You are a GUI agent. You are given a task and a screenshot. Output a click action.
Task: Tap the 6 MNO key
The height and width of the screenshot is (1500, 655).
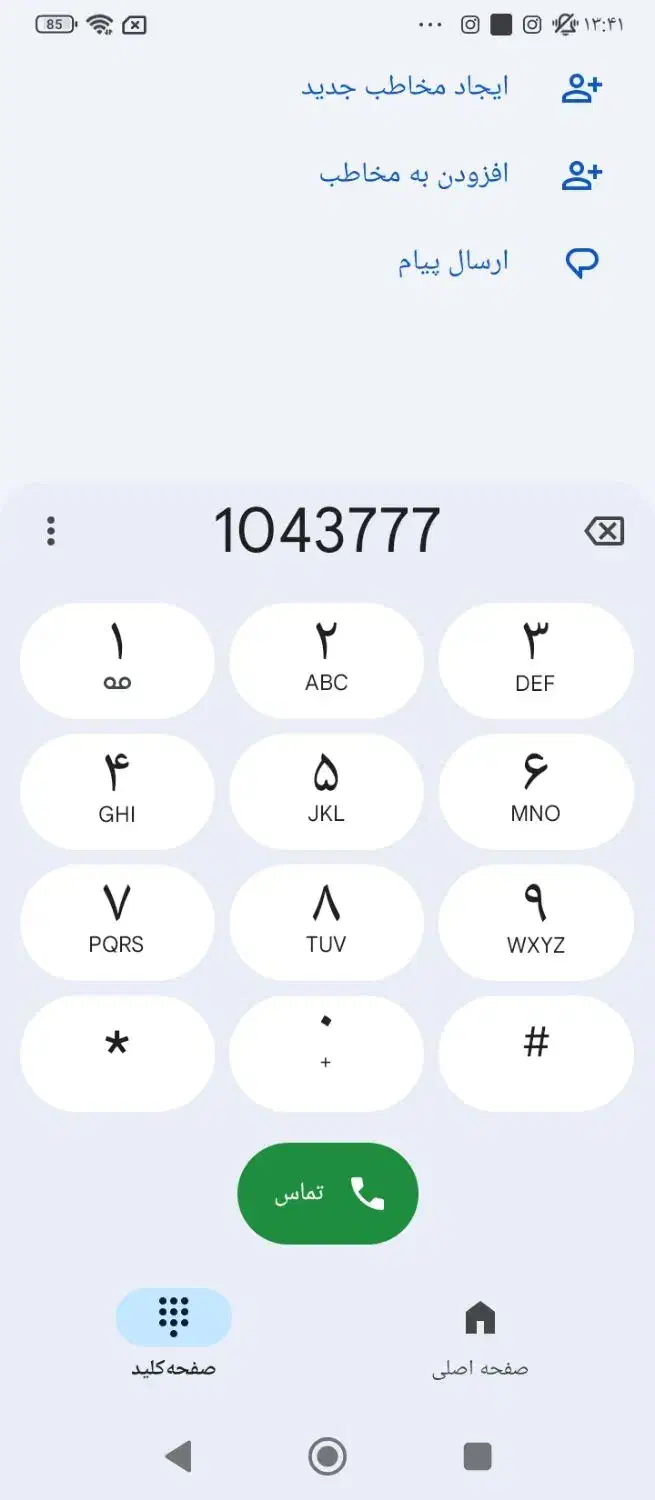coord(536,791)
